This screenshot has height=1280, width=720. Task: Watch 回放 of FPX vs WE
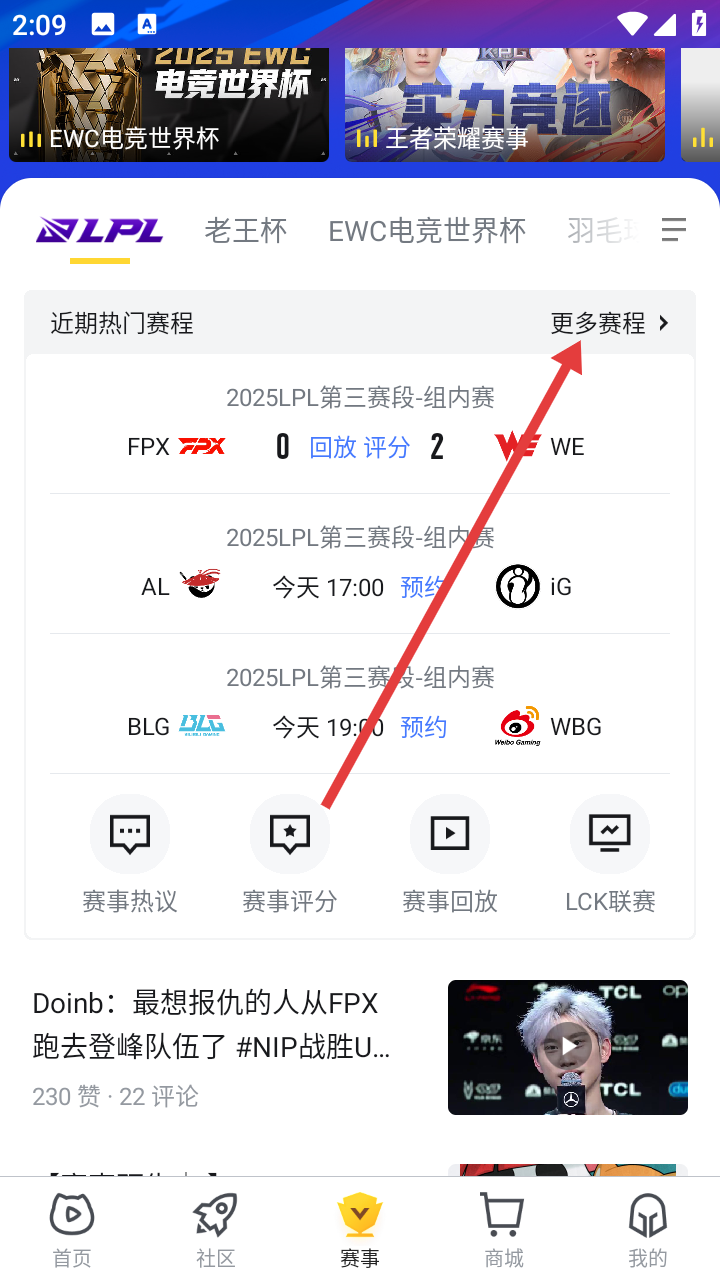click(x=333, y=447)
